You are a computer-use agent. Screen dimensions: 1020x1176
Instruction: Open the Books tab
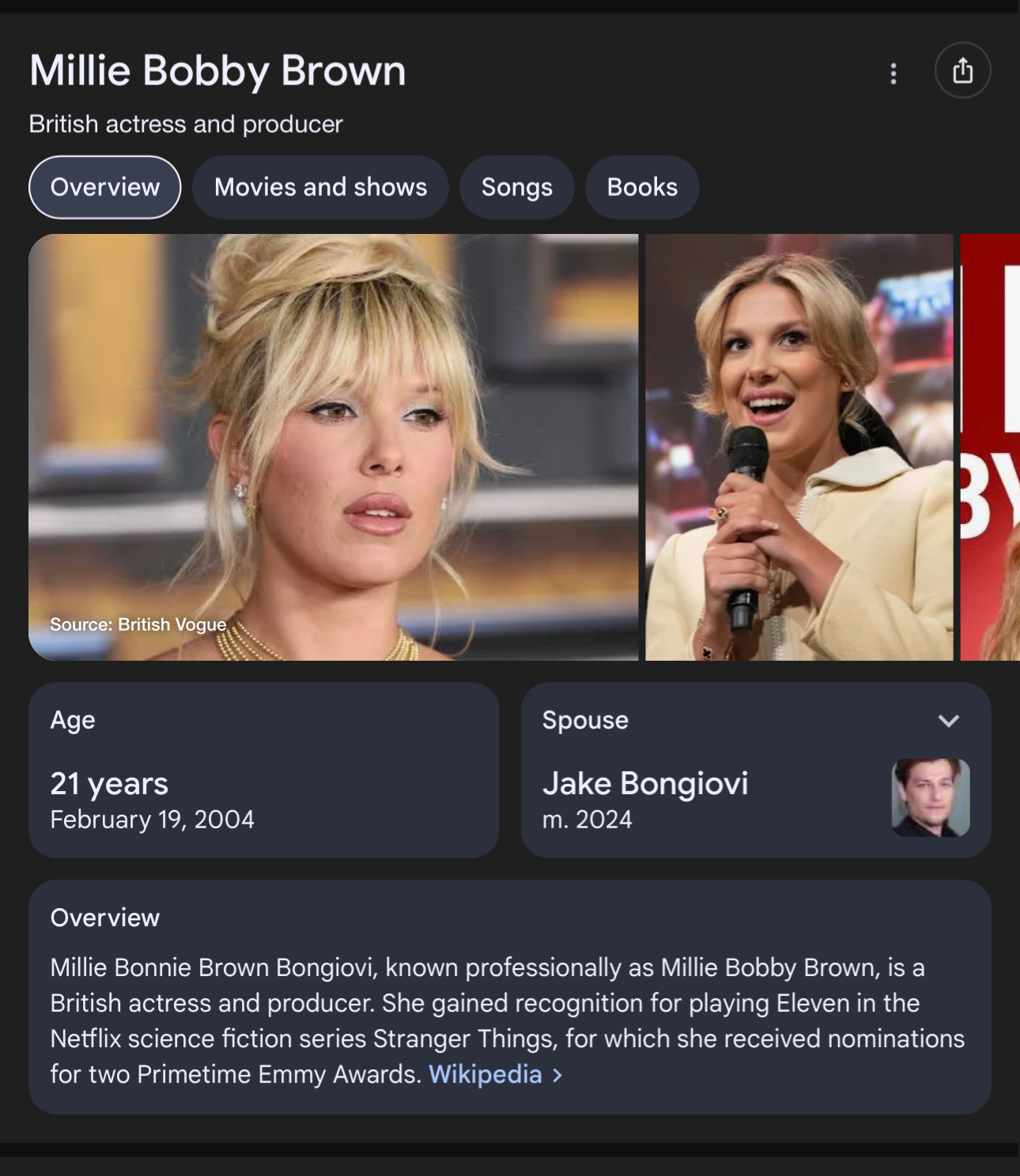pyautogui.click(x=642, y=187)
